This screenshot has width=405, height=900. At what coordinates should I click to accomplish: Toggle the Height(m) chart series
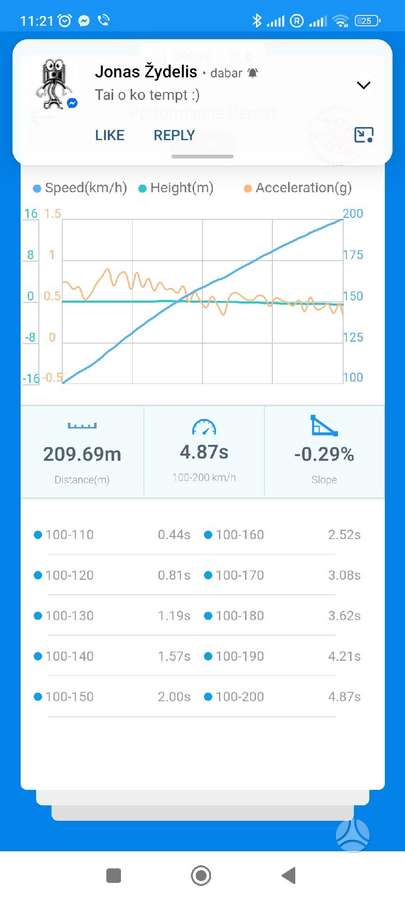(x=176, y=188)
